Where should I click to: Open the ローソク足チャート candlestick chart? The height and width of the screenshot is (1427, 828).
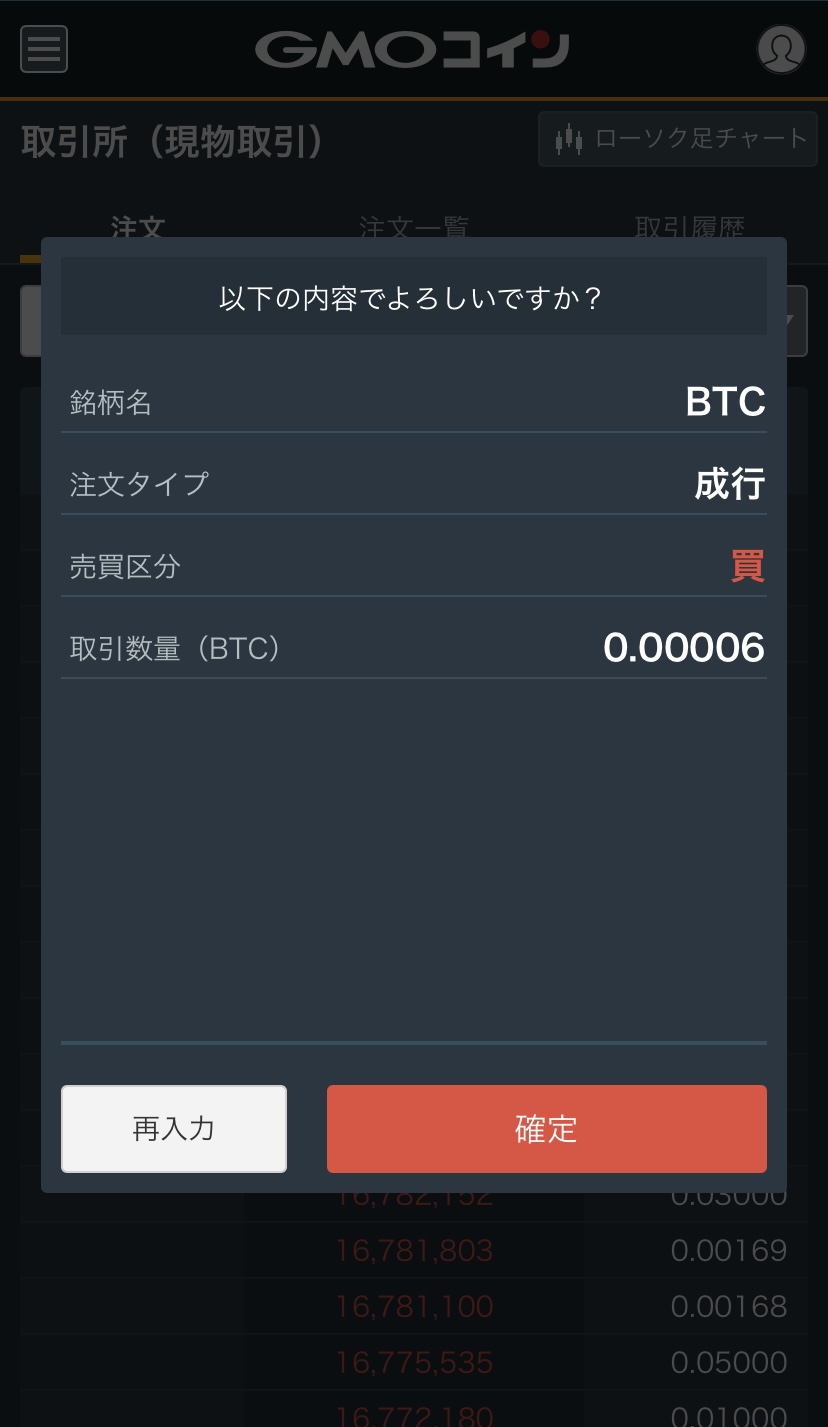tap(678, 139)
